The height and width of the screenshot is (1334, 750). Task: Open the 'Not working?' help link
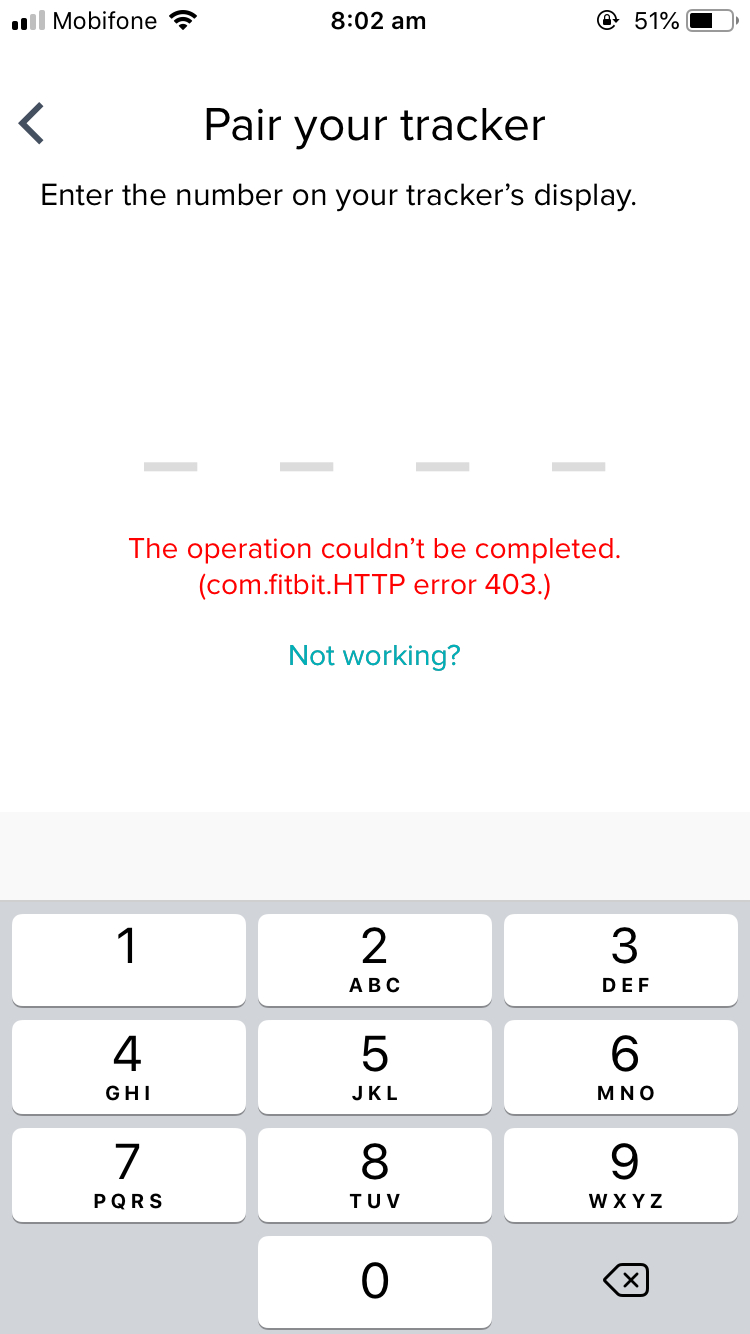[x=374, y=655]
